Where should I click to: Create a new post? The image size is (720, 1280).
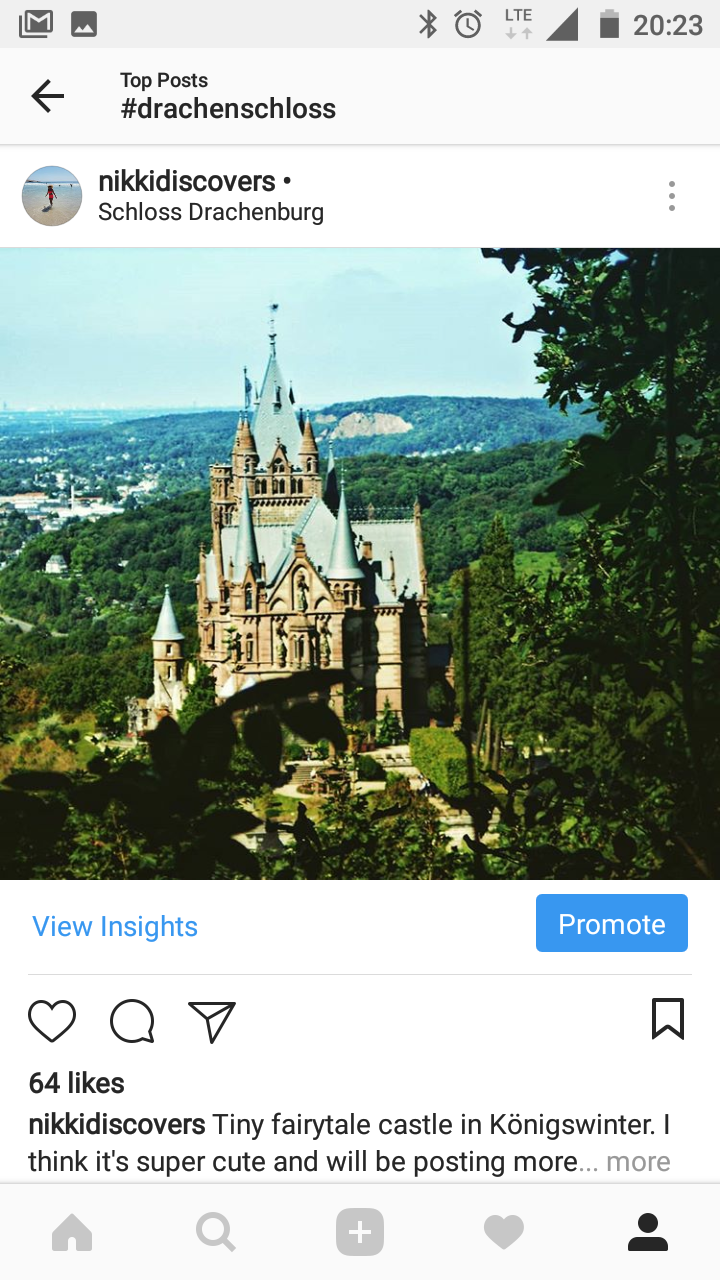pyautogui.click(x=360, y=1233)
